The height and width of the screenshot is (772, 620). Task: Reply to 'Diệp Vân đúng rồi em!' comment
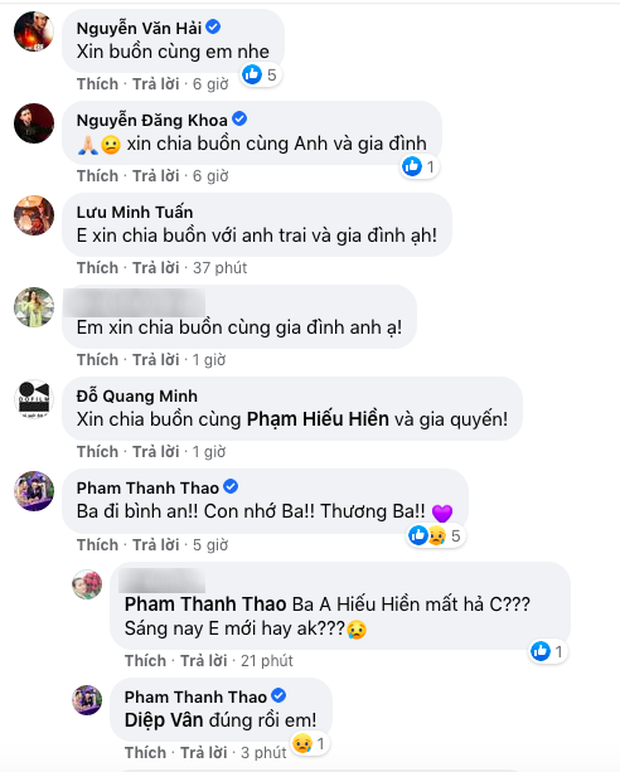[203, 752]
